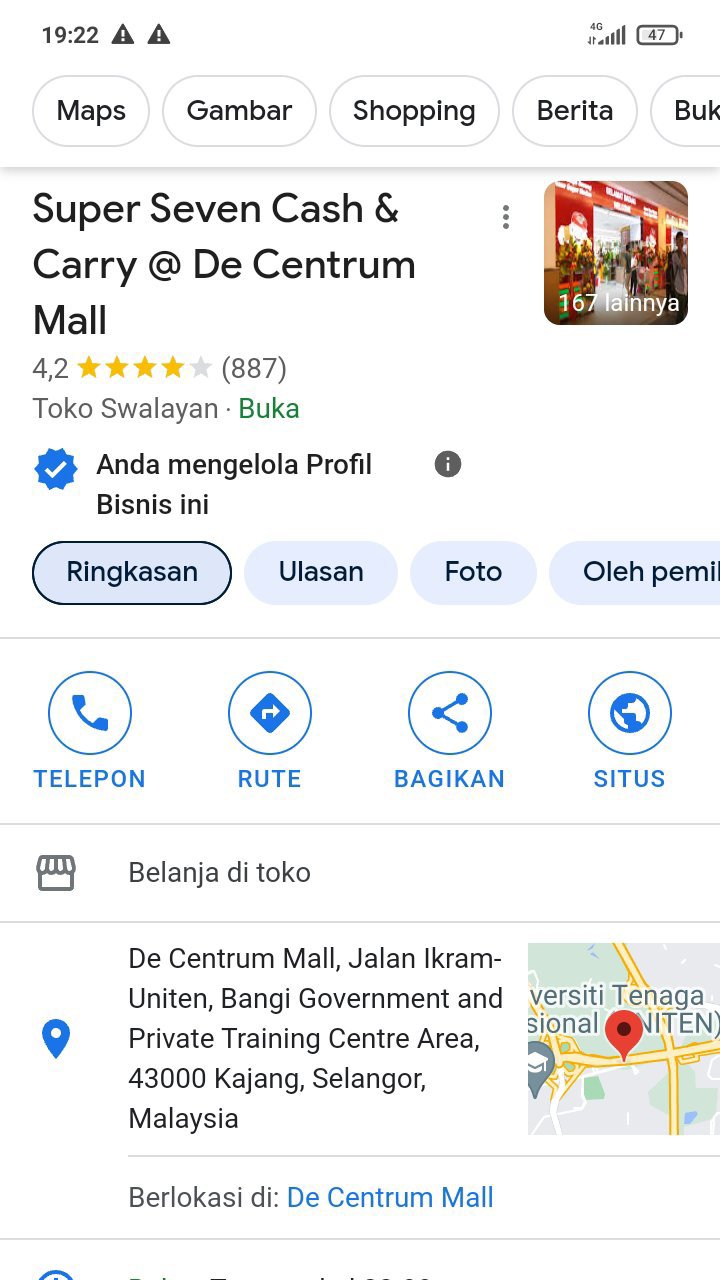The image size is (720, 1280).
Task: Tap the info icon beside Profil Bisnis
Action: (x=448, y=464)
